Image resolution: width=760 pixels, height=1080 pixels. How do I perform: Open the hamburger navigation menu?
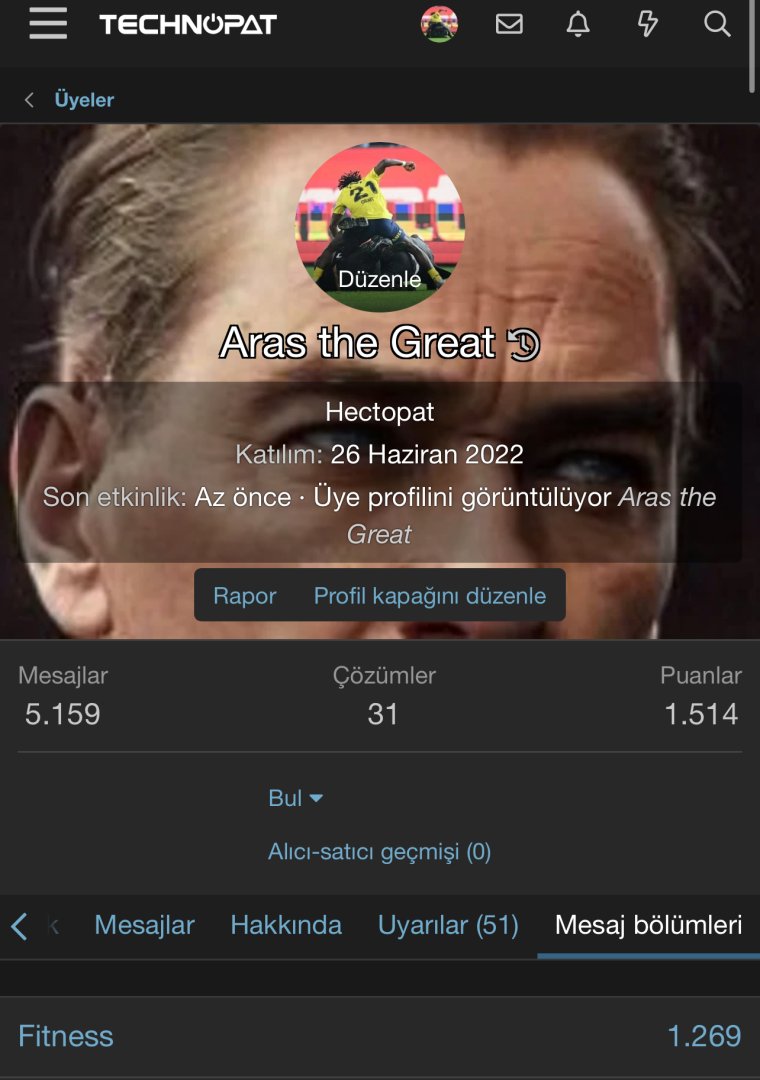[x=48, y=24]
